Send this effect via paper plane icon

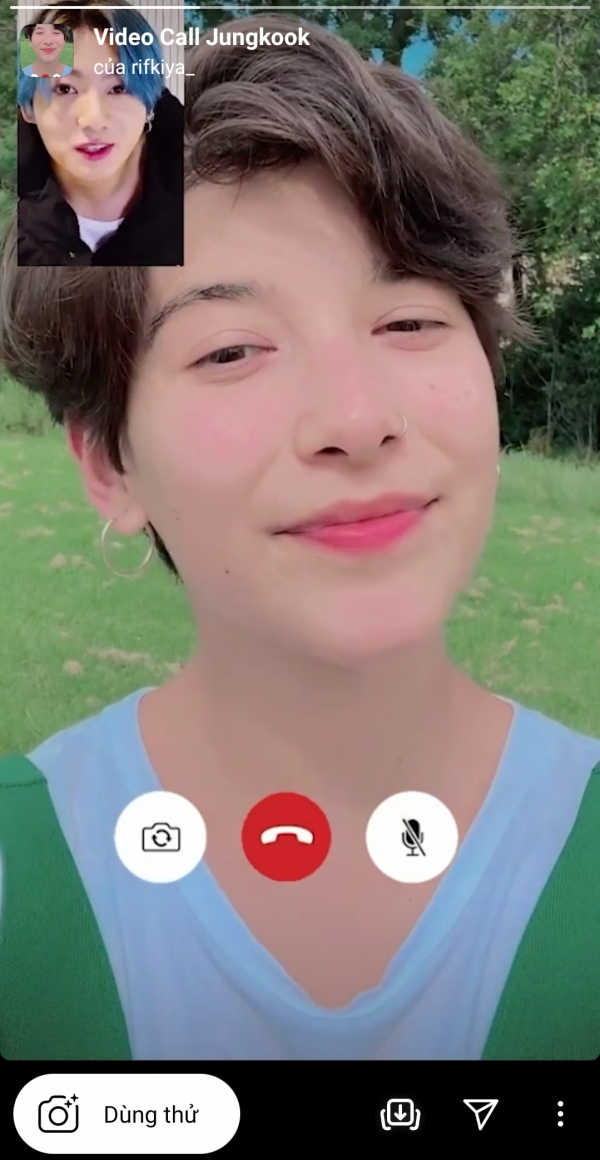click(x=481, y=1114)
